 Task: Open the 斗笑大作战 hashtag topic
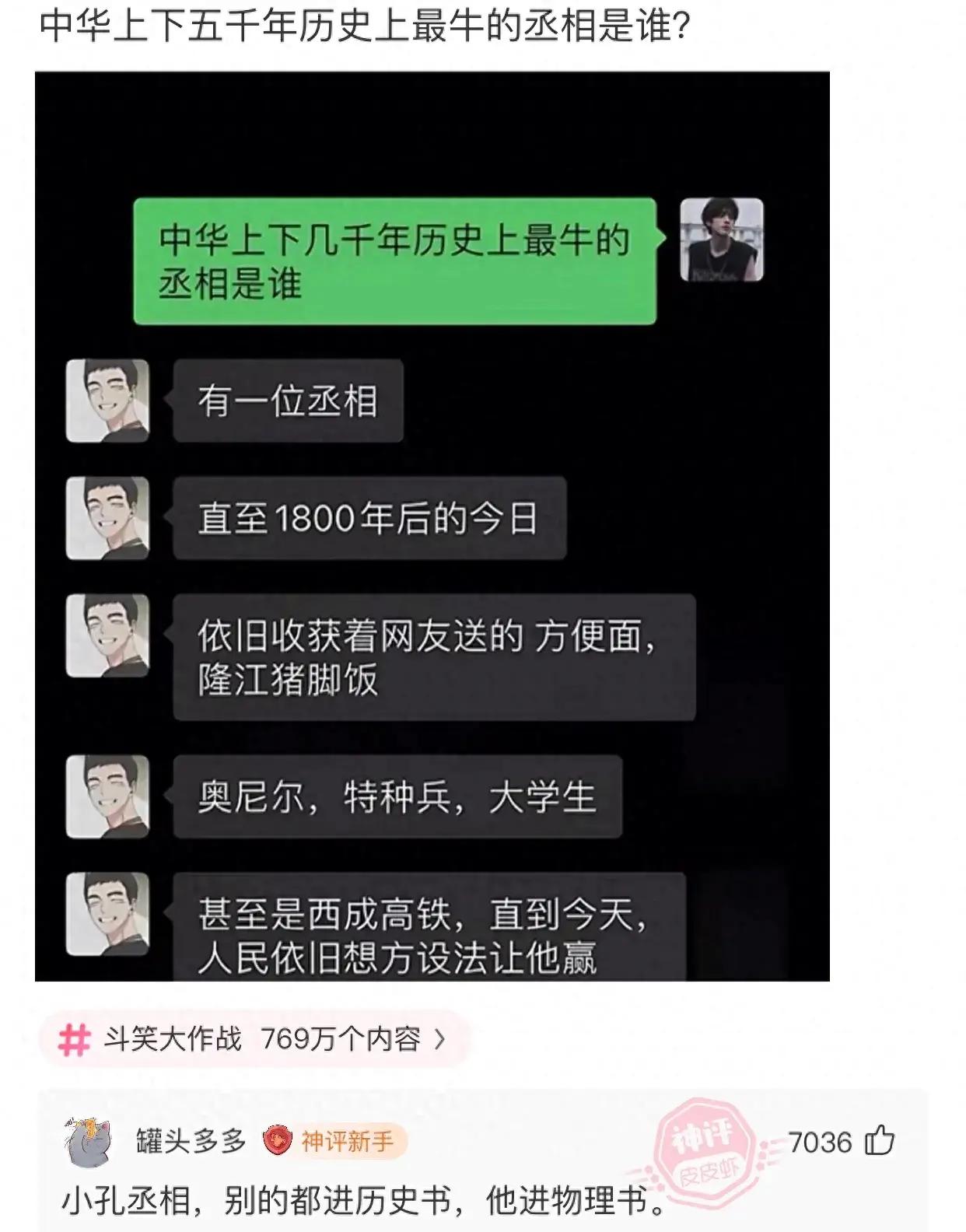click(x=253, y=1039)
